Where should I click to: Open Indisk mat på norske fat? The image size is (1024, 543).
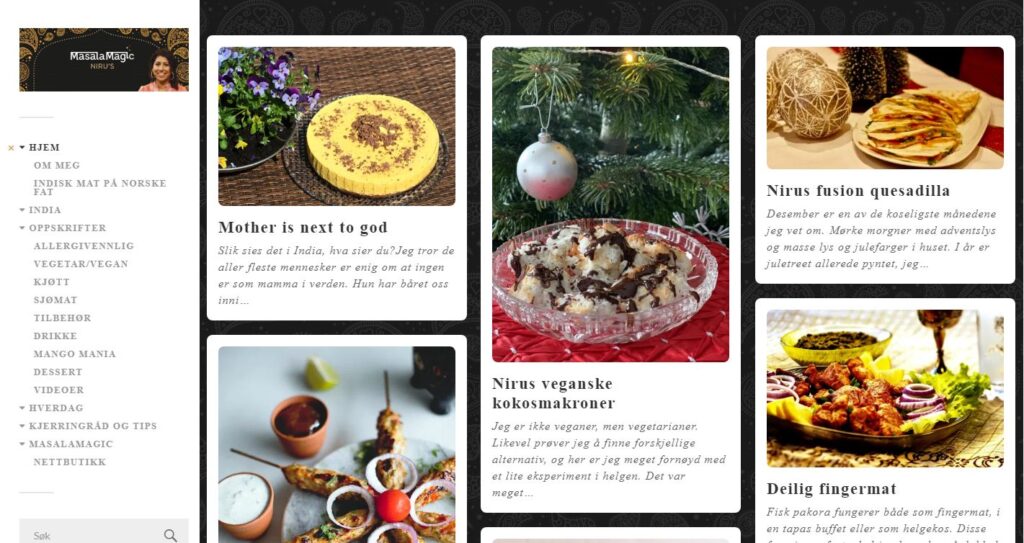(99, 187)
